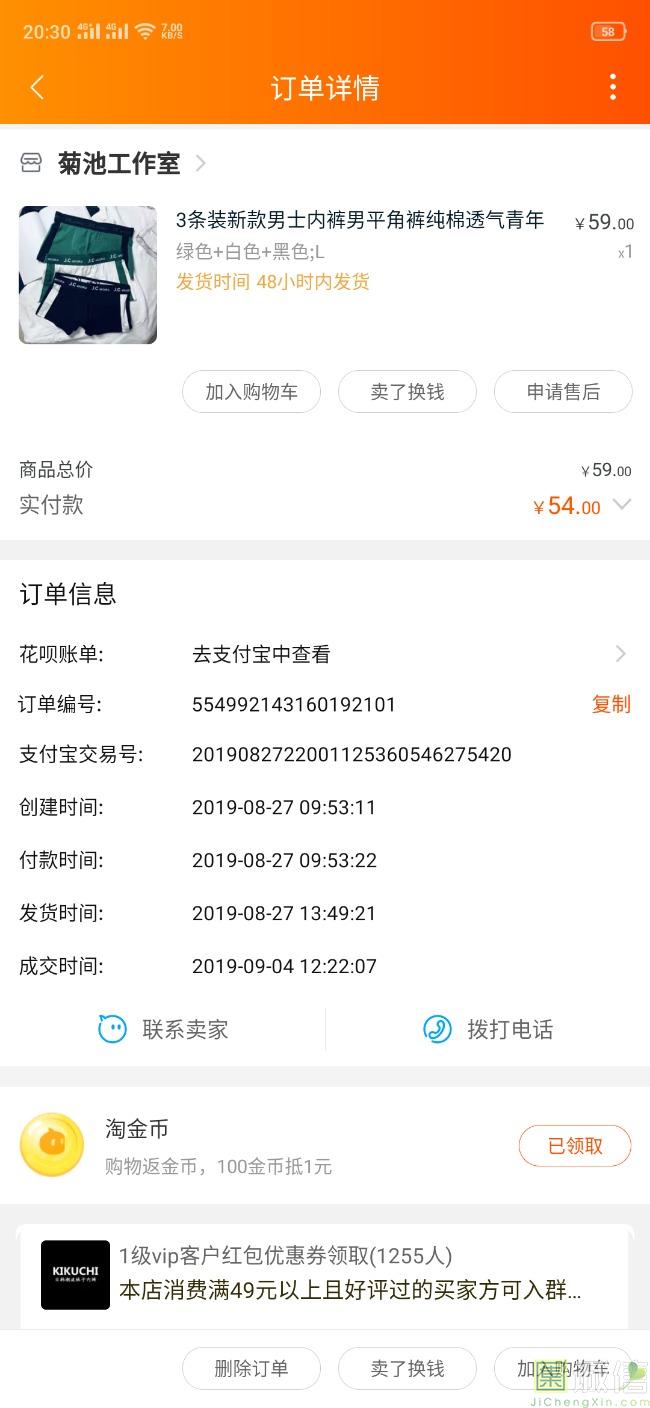Apply for after-sales with 申请售后

coord(563,392)
